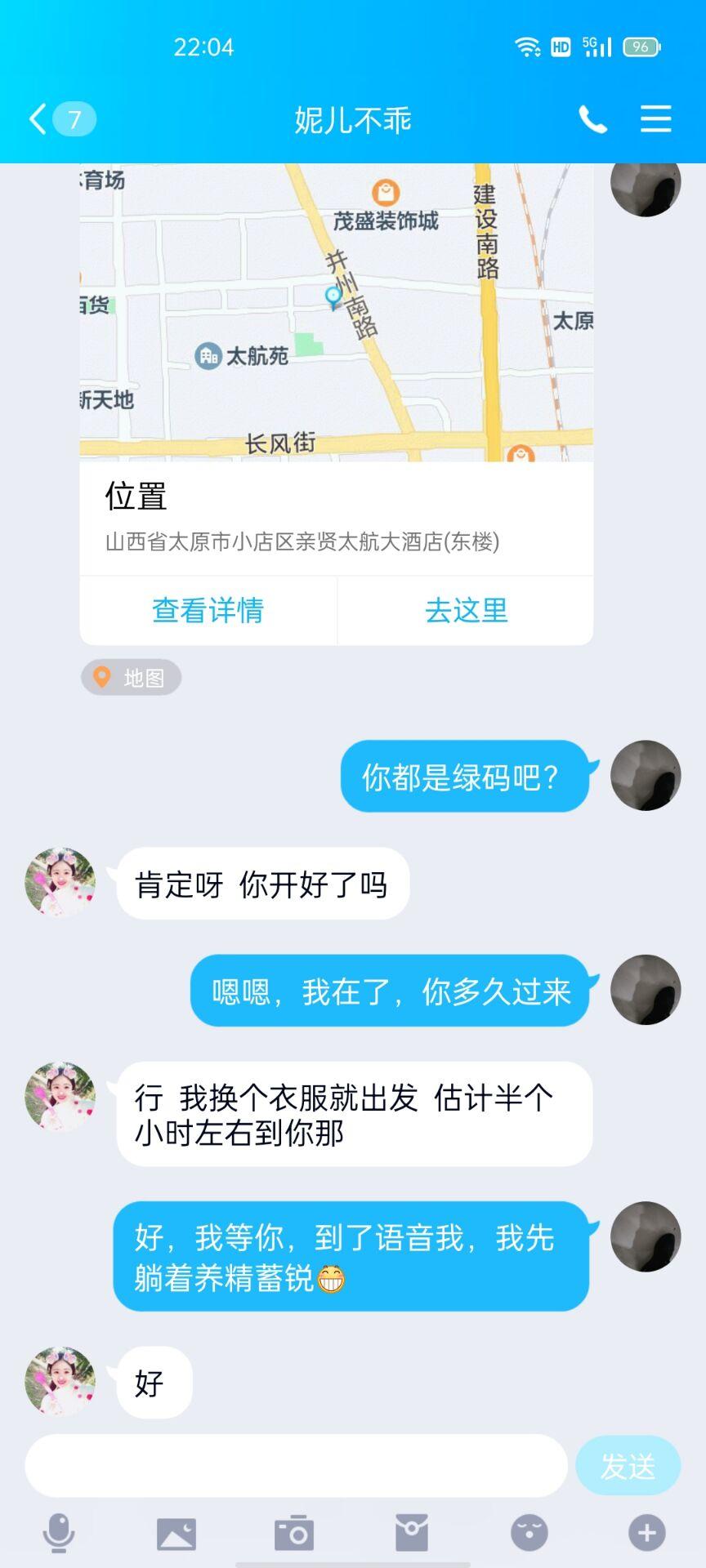Send a red packet
706x1568 pixels.
click(412, 1533)
